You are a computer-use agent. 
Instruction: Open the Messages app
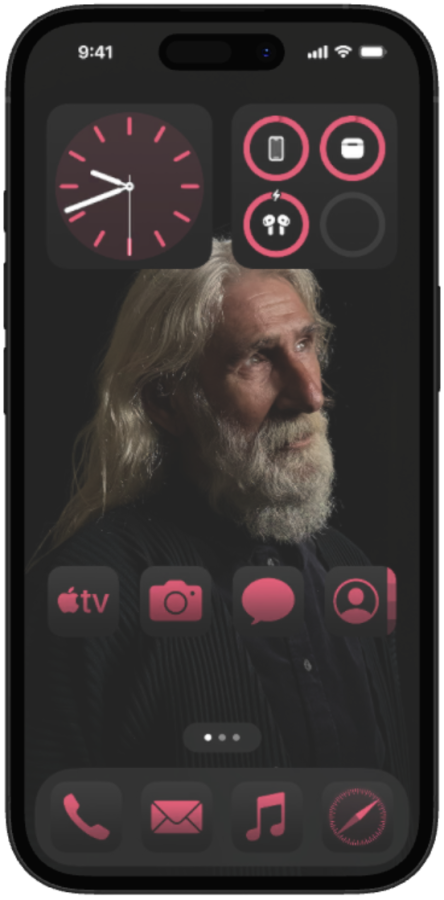268,601
